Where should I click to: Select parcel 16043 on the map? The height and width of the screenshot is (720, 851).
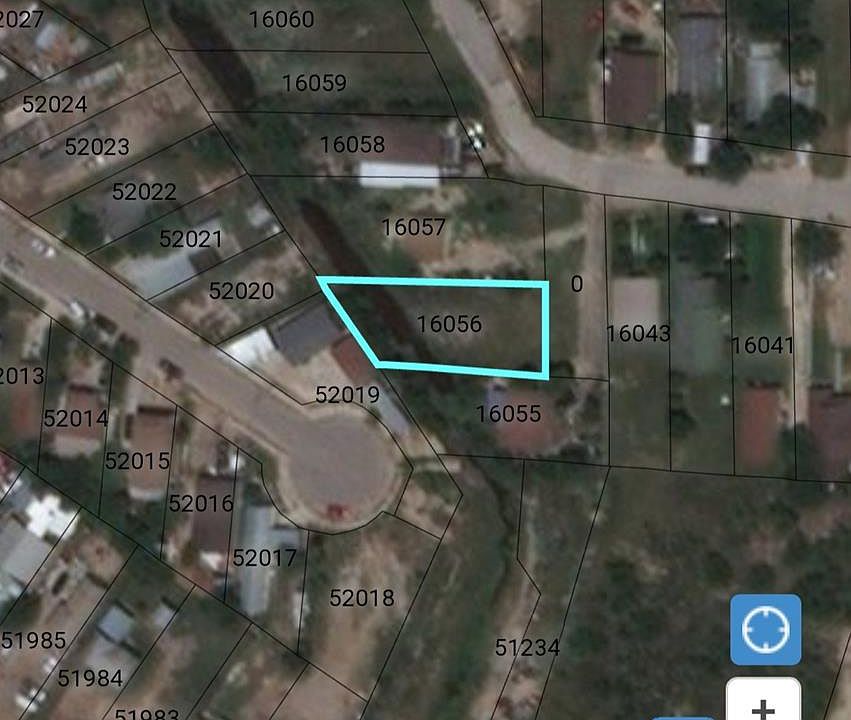point(638,333)
